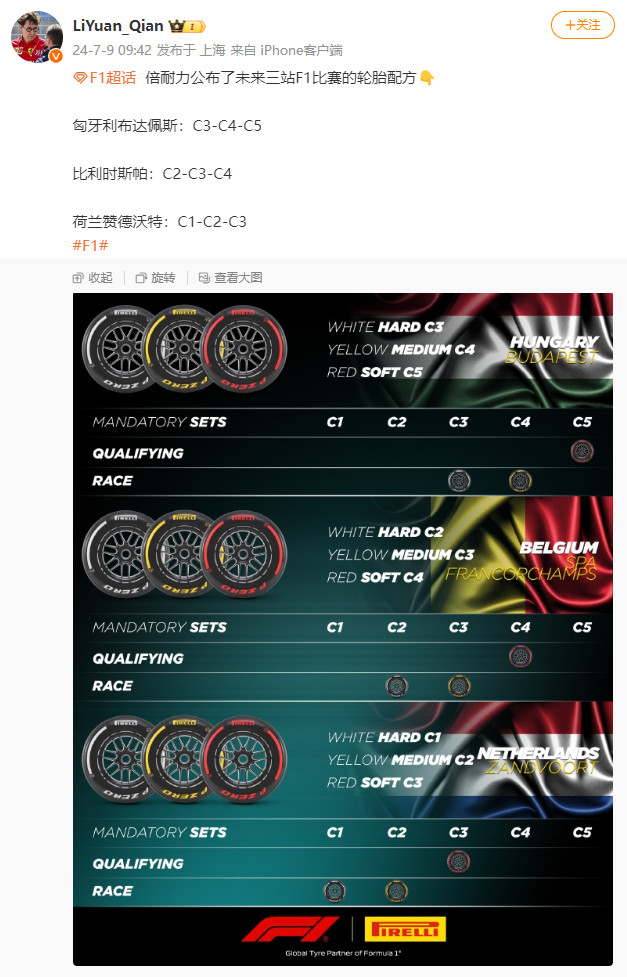Open LiYuan_Qian's profile avatar
Viewport: 627px width, 977px height.
pos(36,39)
